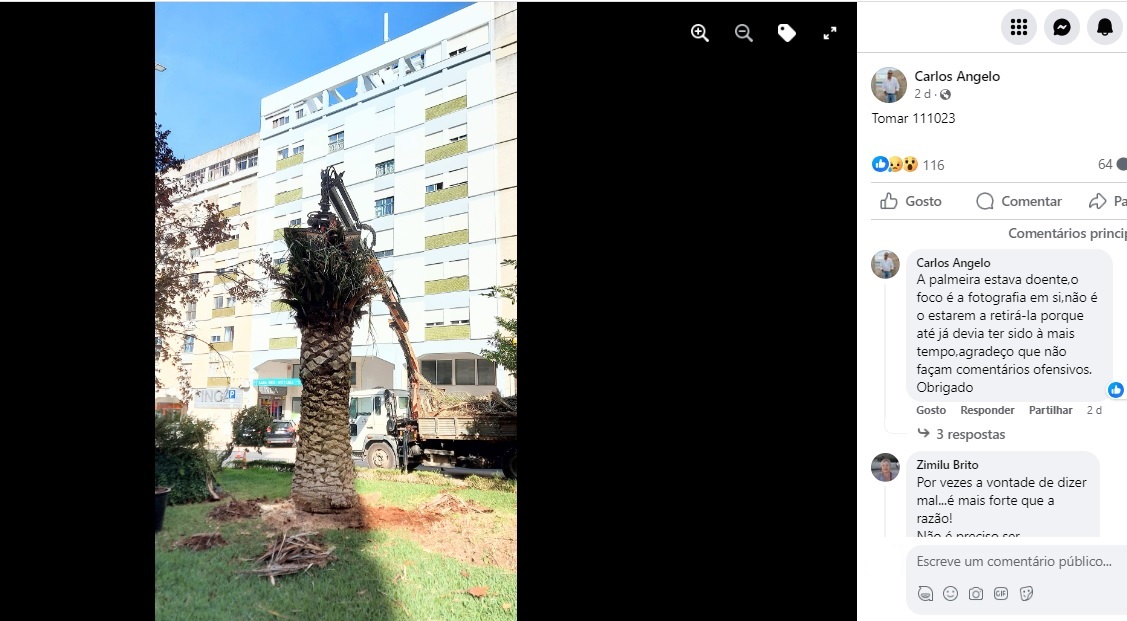Expand the 3 respostas replies
Screen dimensions: 1127x621
[x=970, y=434]
